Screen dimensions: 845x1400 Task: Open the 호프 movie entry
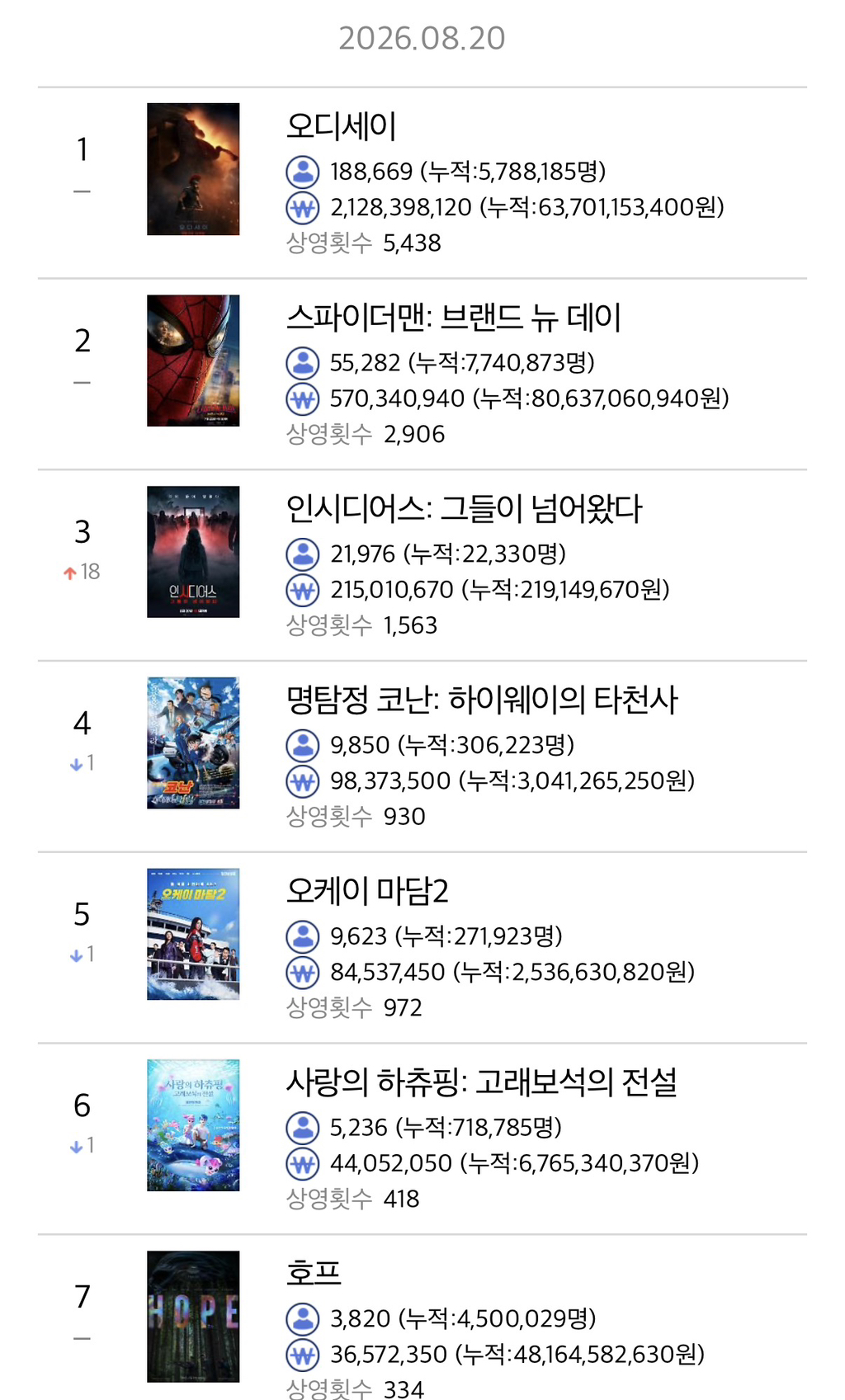422,1318
